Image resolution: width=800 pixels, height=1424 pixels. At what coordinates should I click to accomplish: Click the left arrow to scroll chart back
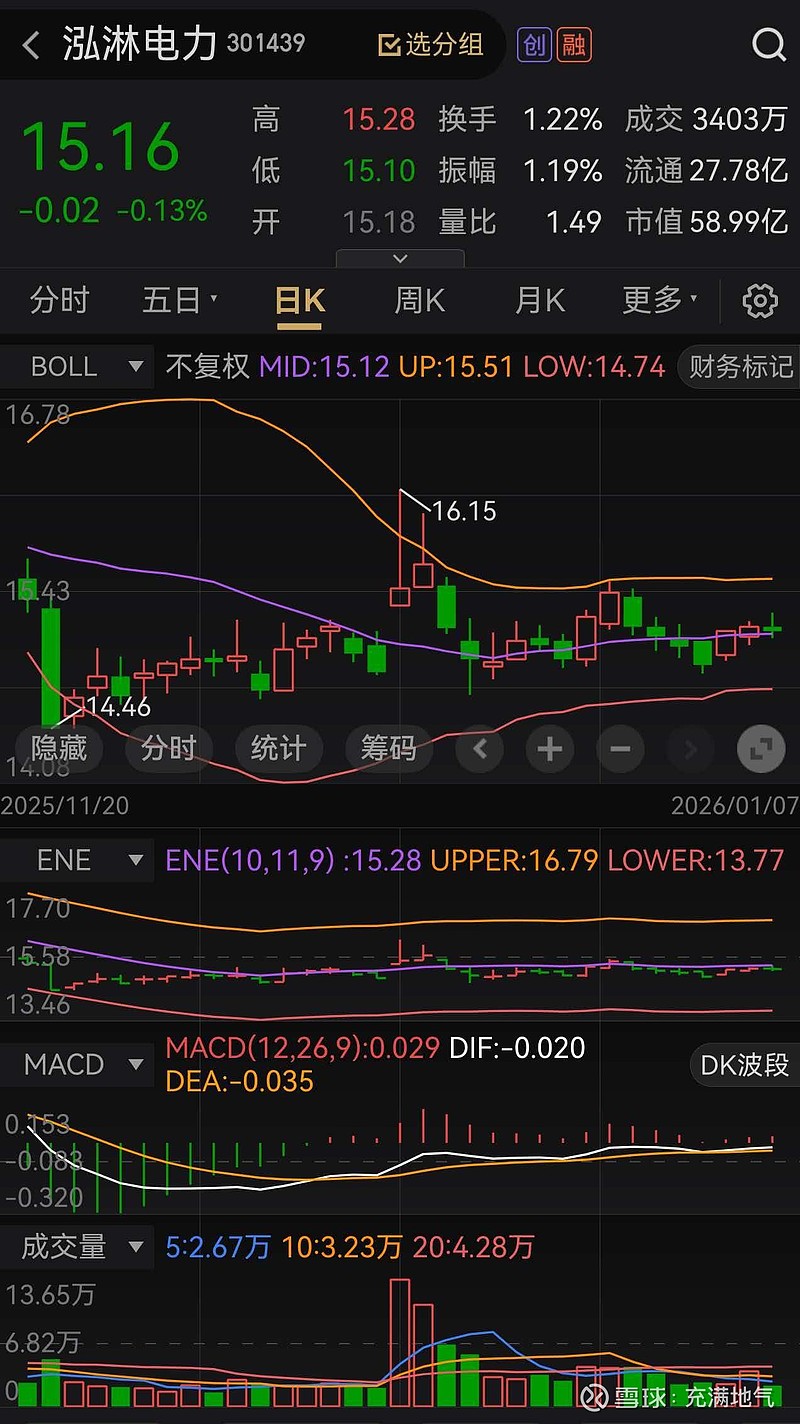479,749
